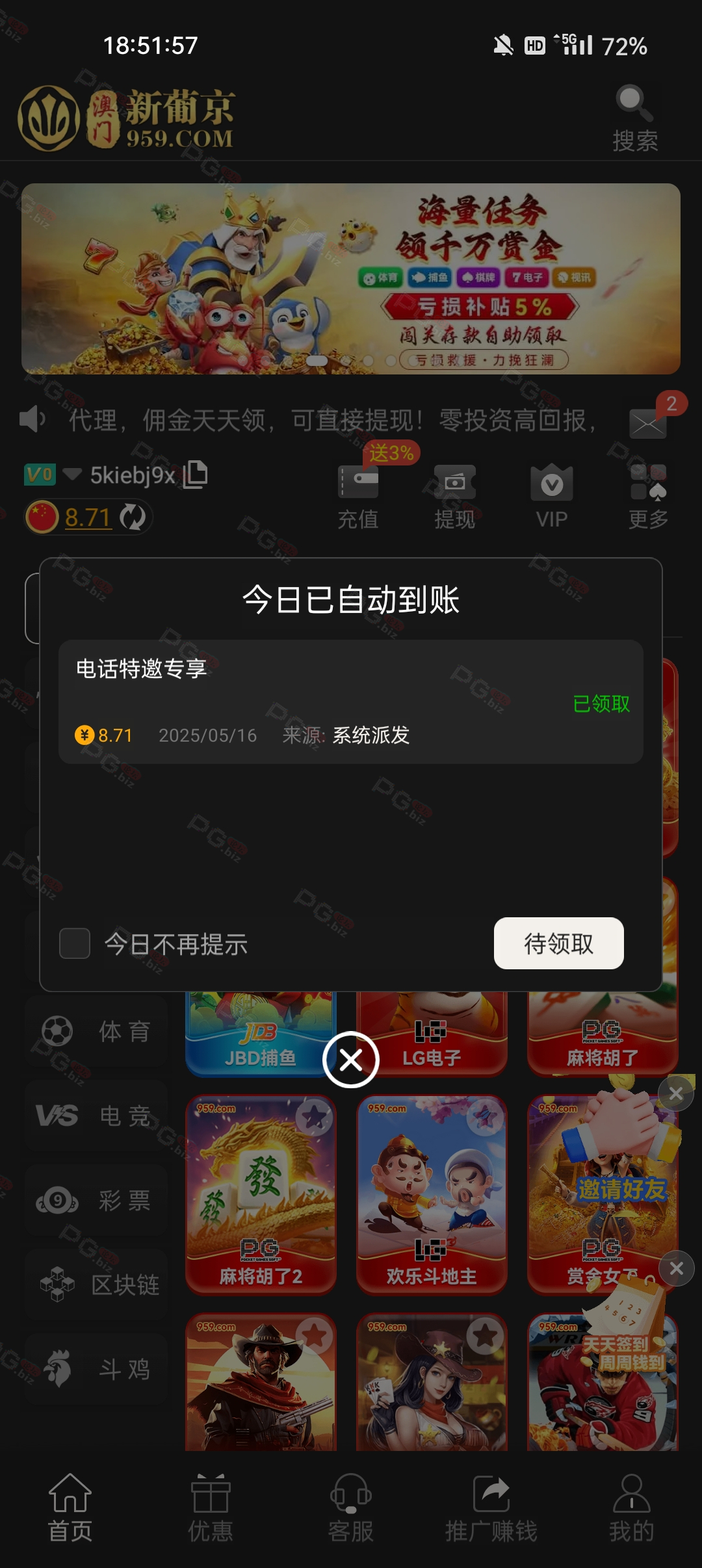Open 充值 recharge

pos(358,497)
